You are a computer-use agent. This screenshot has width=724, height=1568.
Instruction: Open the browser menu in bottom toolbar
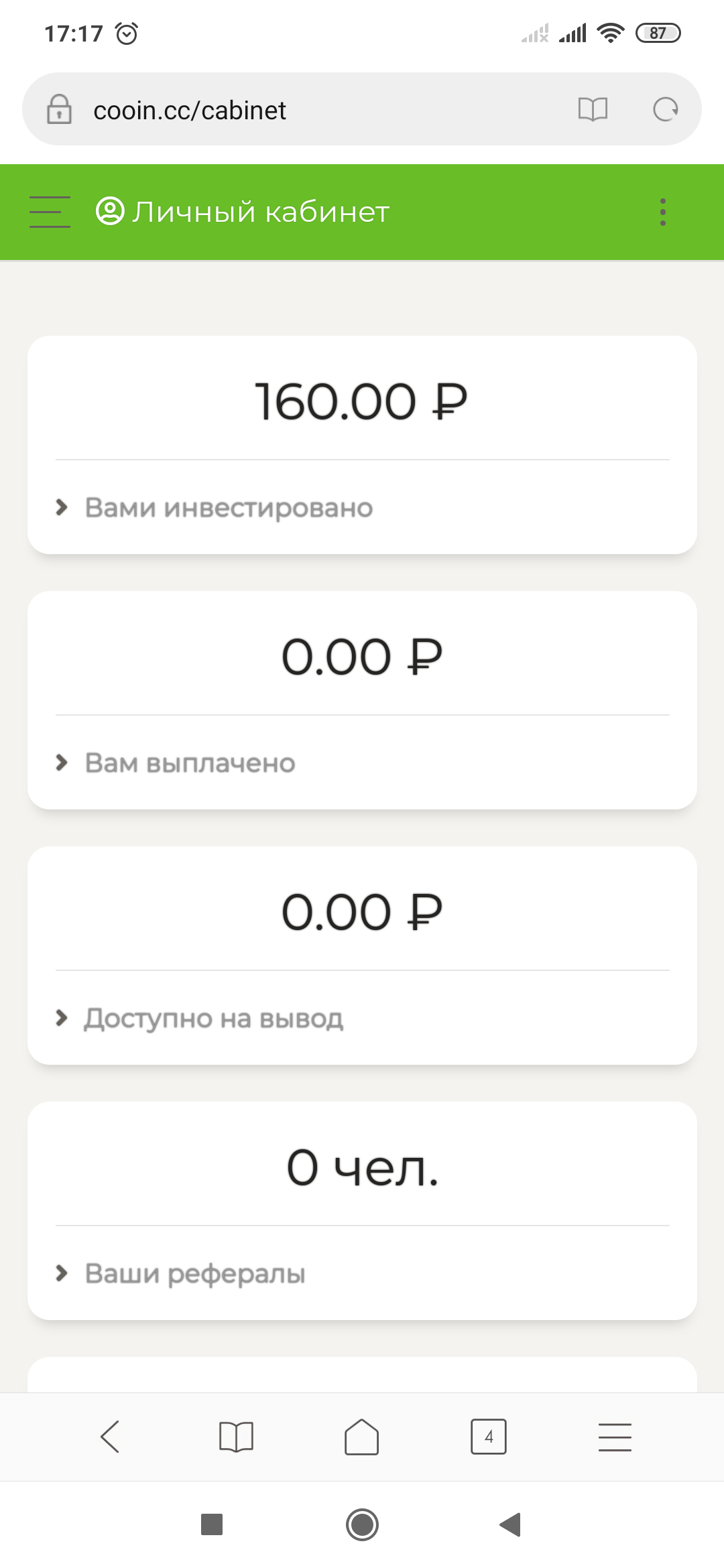[x=615, y=1437]
